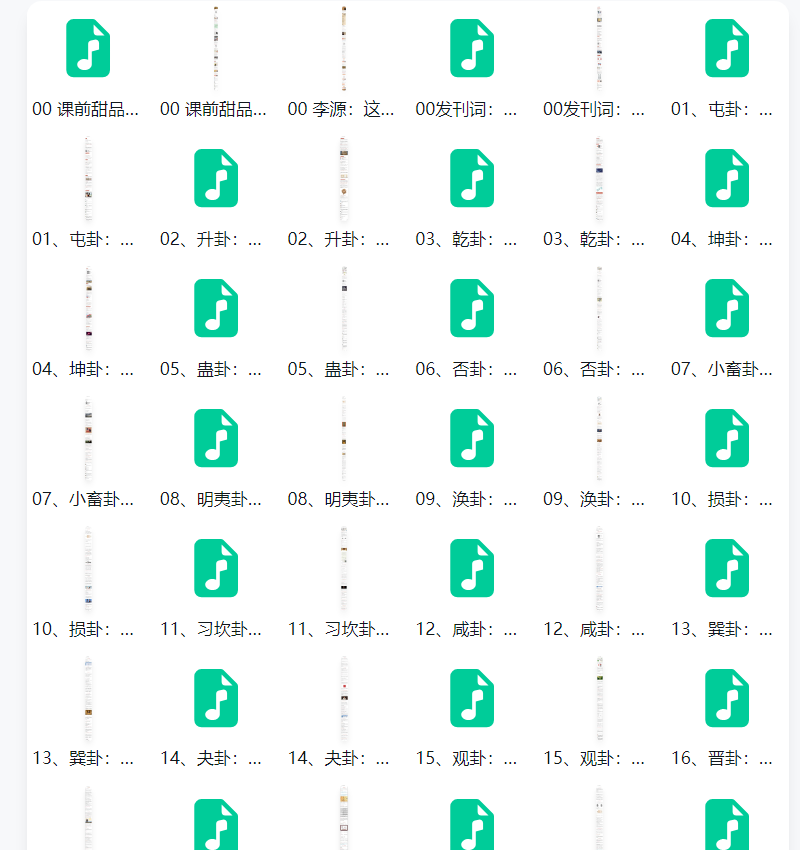
Task: Open the audio file 09、涣卦
Action: pyautogui.click(x=472, y=438)
